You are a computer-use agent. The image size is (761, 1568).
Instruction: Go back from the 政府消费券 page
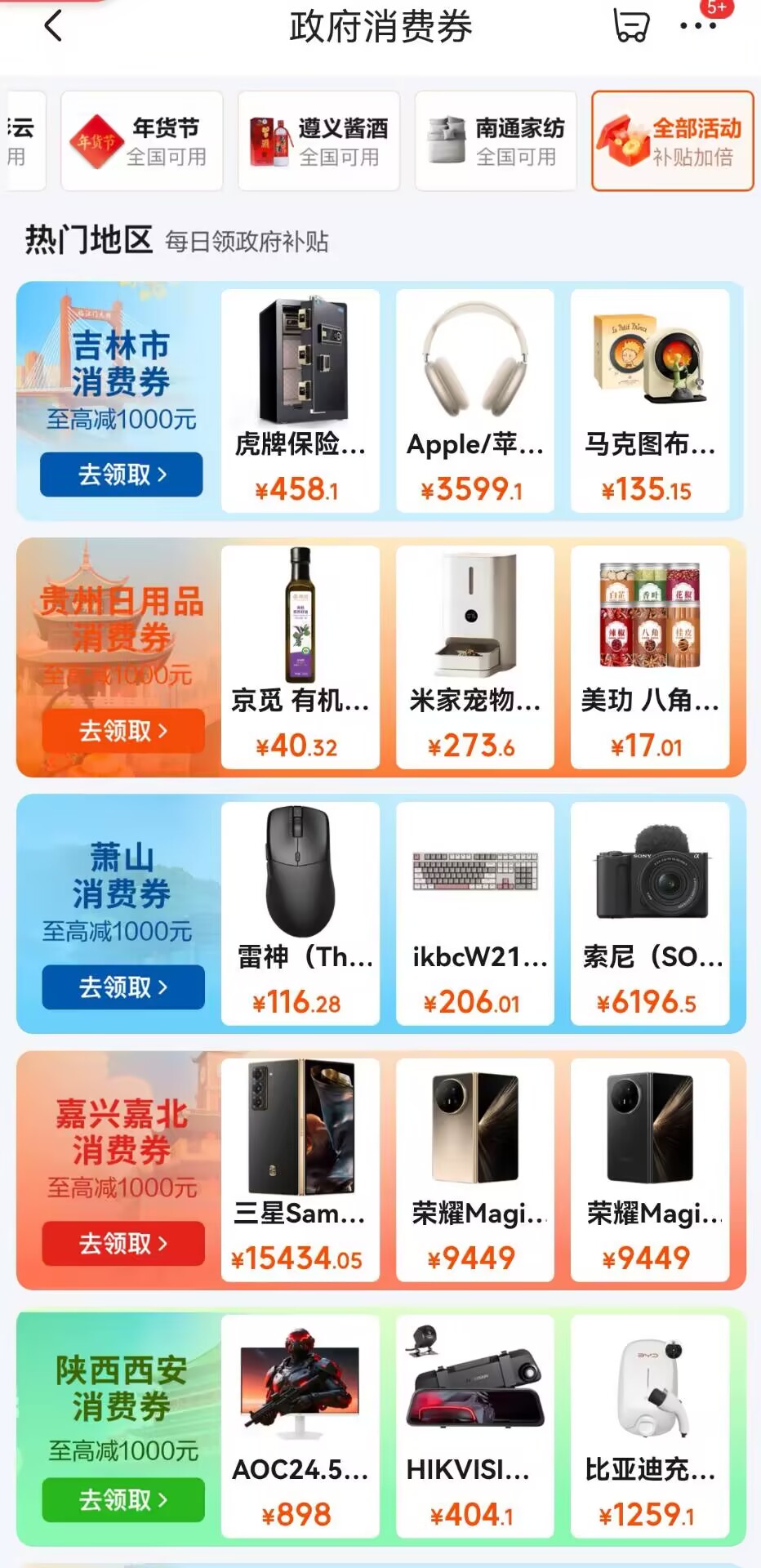53,27
